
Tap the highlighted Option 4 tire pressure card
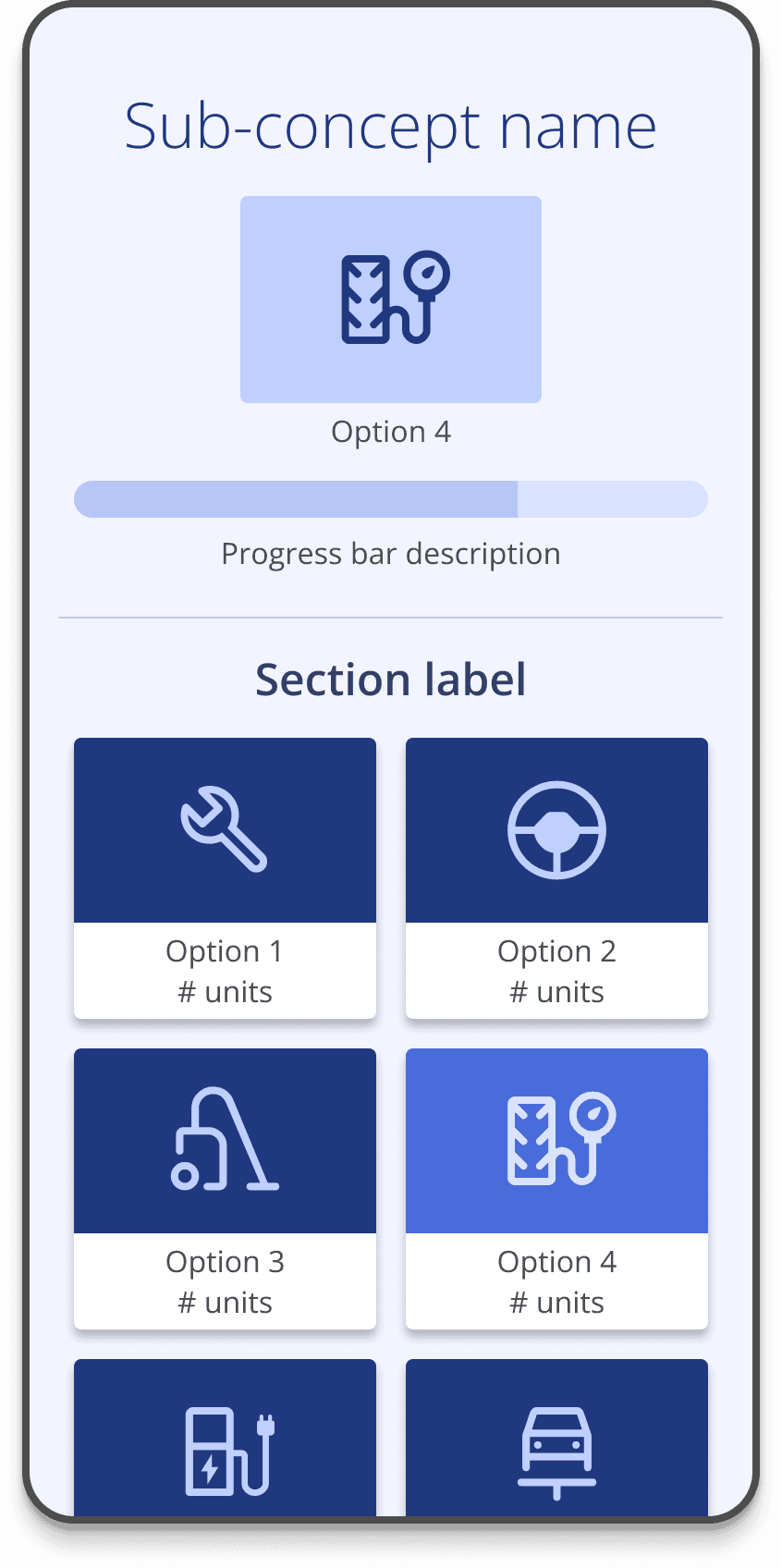click(556, 1189)
